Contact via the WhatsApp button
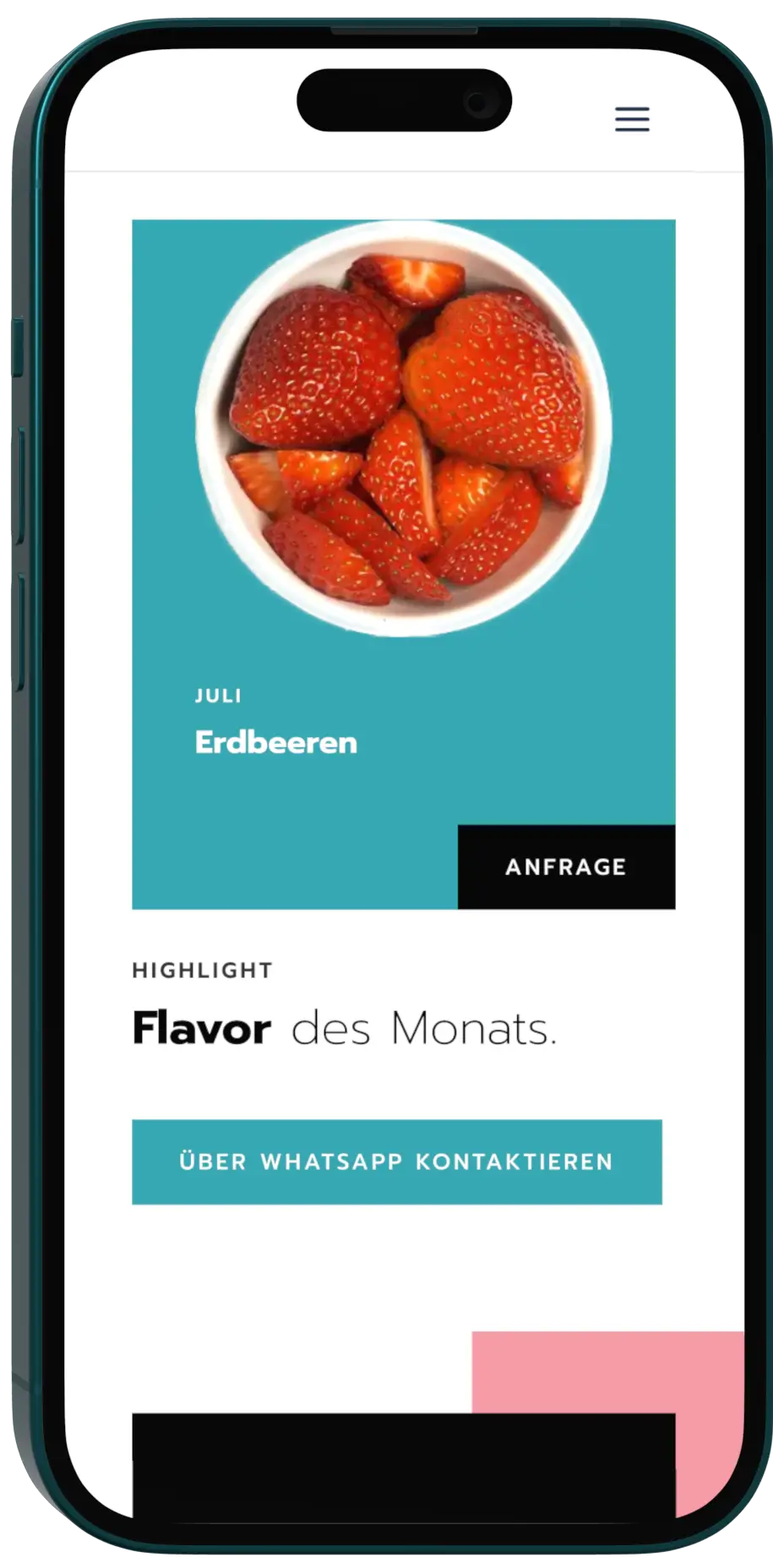 pyautogui.click(x=396, y=1161)
